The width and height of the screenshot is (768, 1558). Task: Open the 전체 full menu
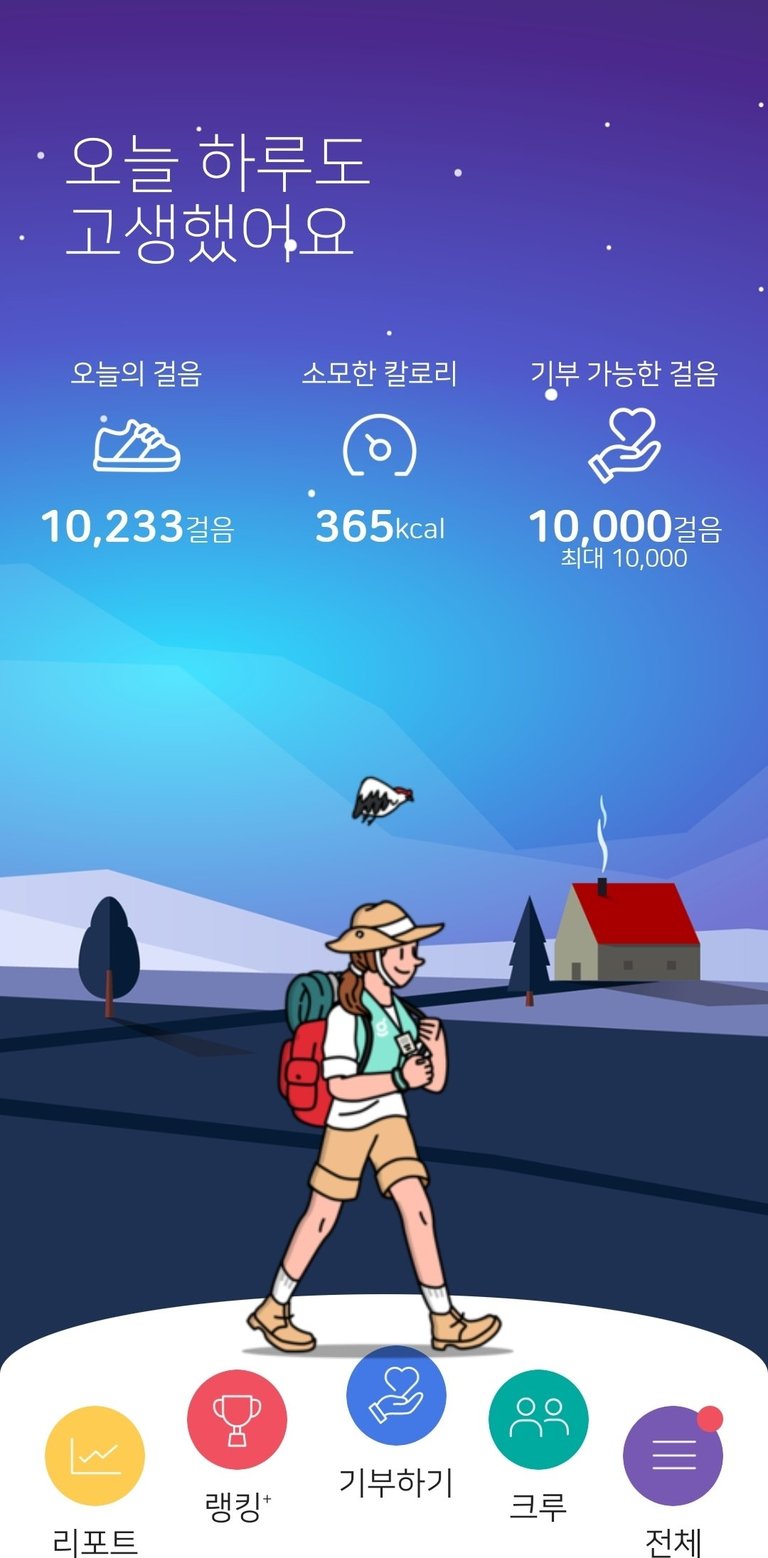pyautogui.click(x=673, y=1456)
